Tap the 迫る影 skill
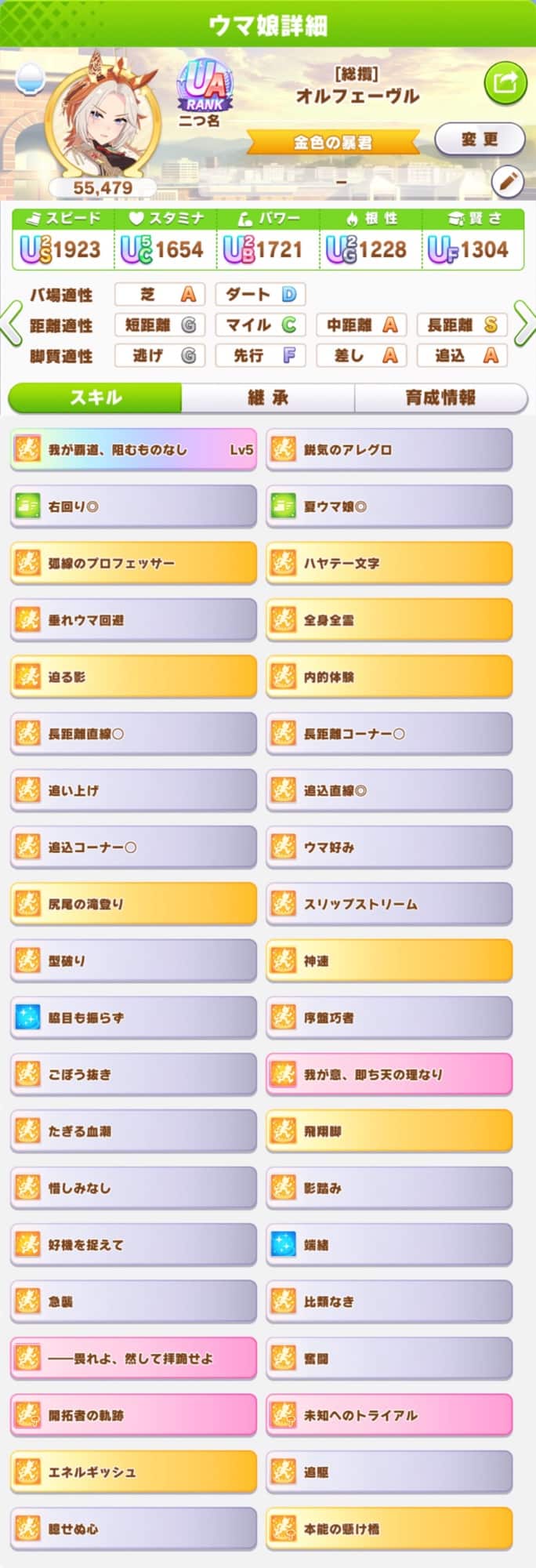Screen dimensions: 536x1568 point(133,677)
